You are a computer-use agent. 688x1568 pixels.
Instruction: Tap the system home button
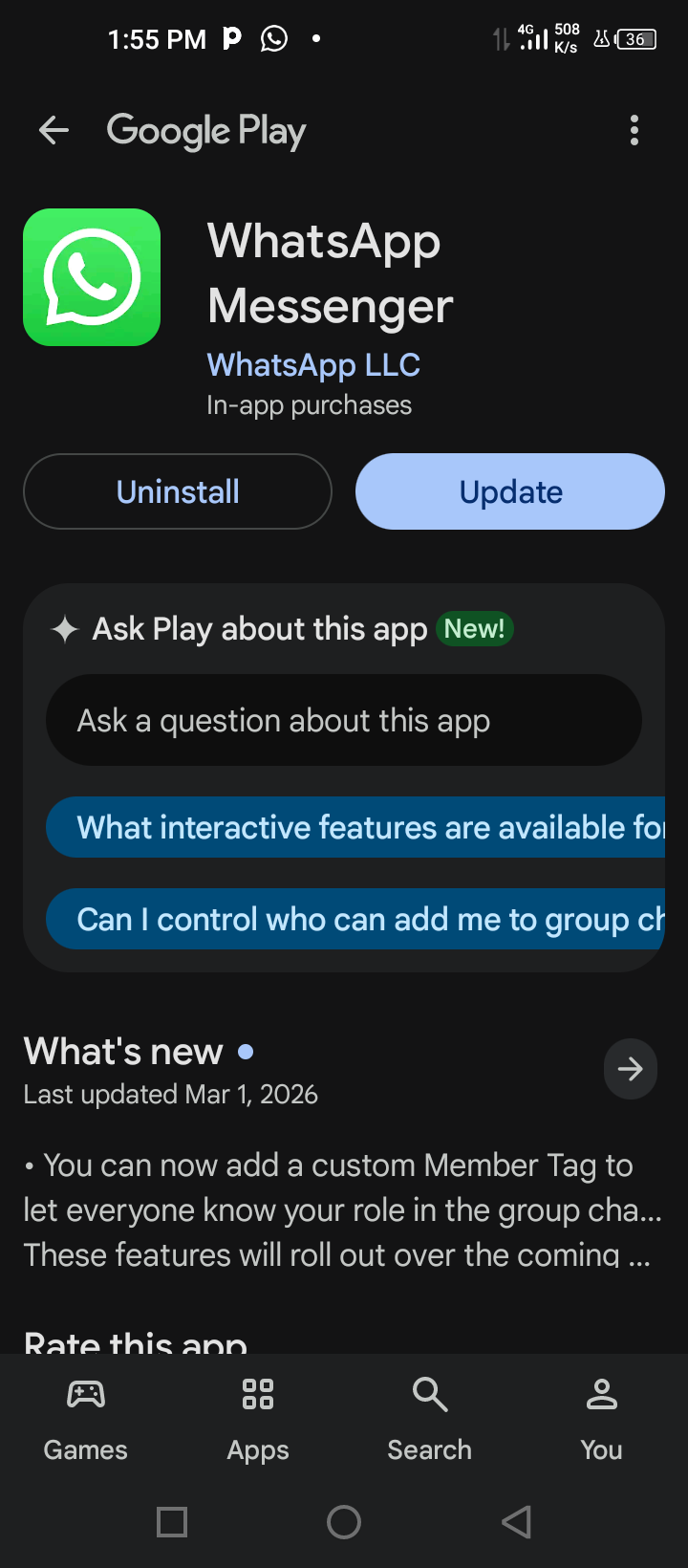point(344,1521)
